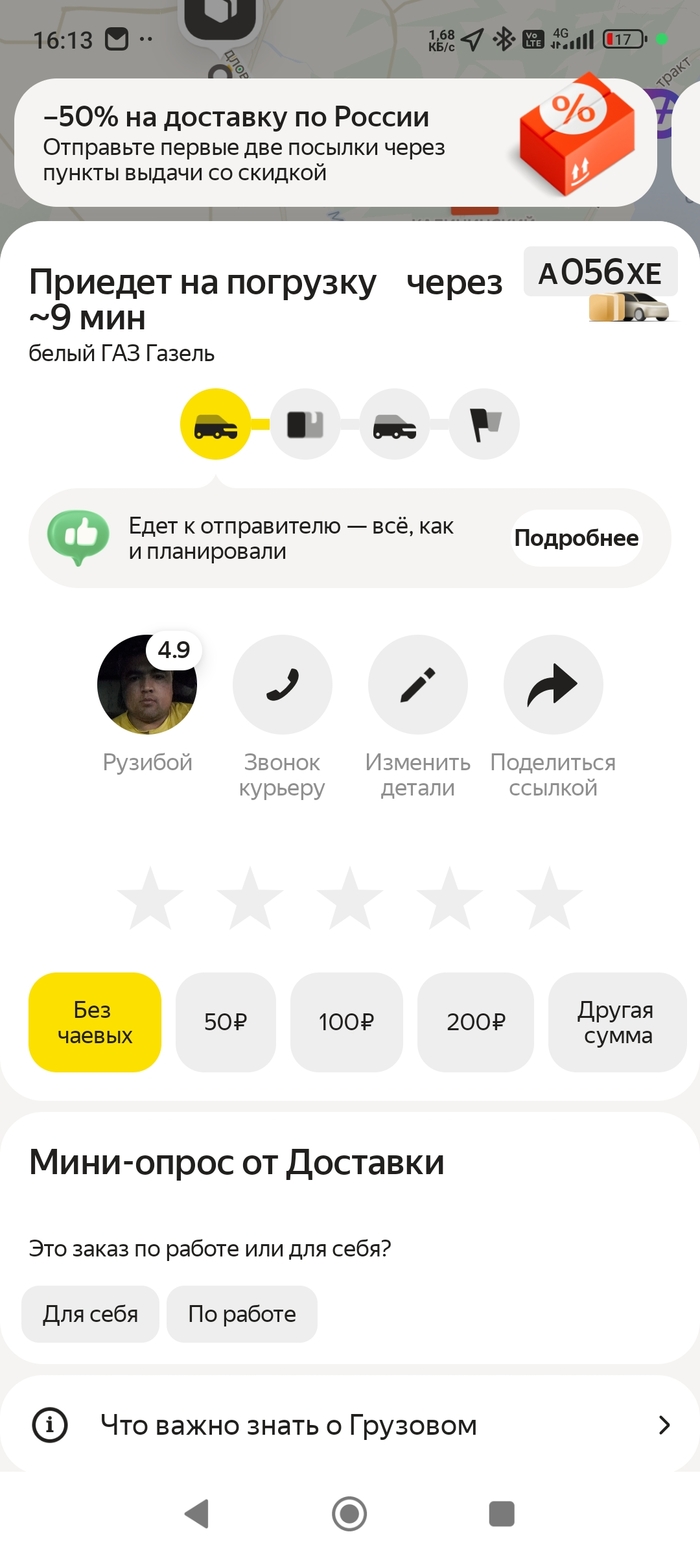Viewport: 700px width, 1556px height.
Task: Tap Подробнее for delivery status details
Action: (x=576, y=538)
